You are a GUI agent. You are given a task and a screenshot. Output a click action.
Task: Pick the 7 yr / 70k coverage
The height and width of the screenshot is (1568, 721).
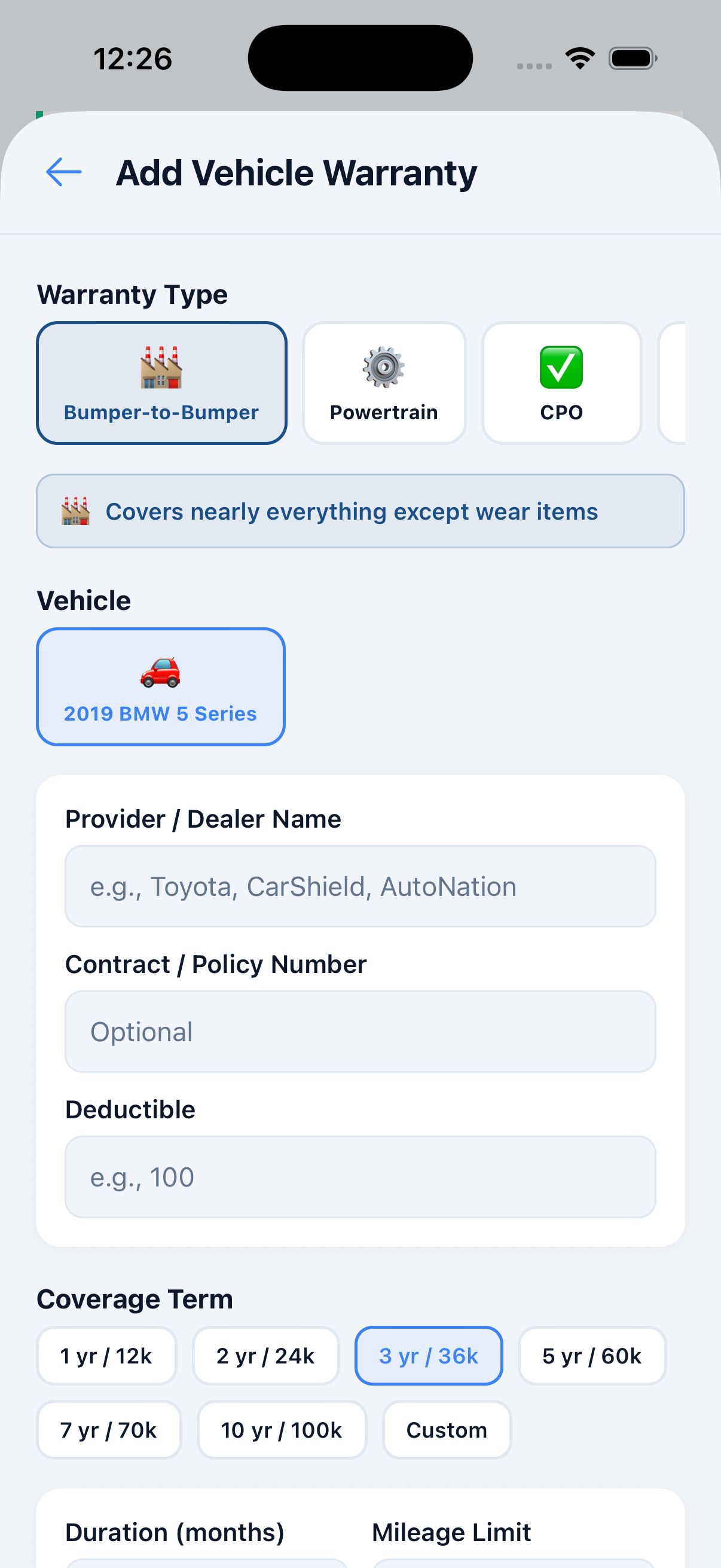[x=109, y=1430]
